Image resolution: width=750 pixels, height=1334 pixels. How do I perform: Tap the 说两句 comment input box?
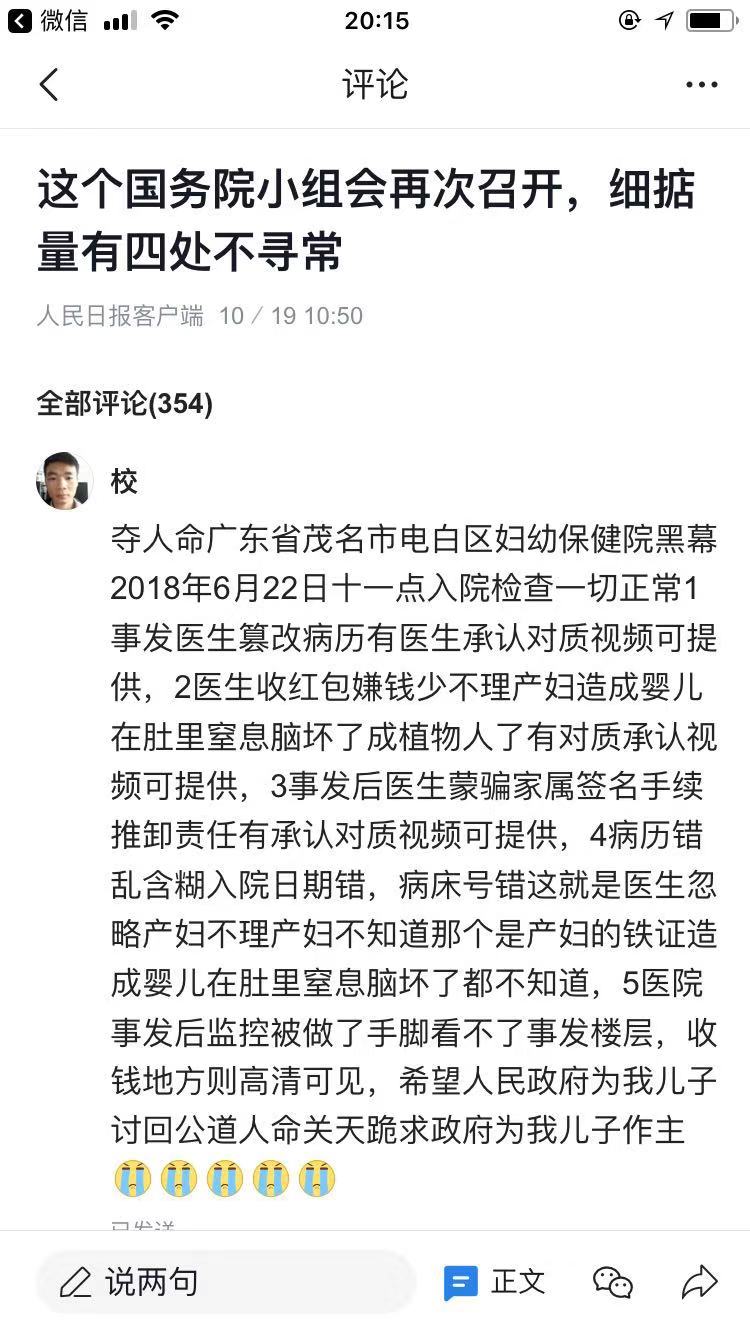[225, 1281]
